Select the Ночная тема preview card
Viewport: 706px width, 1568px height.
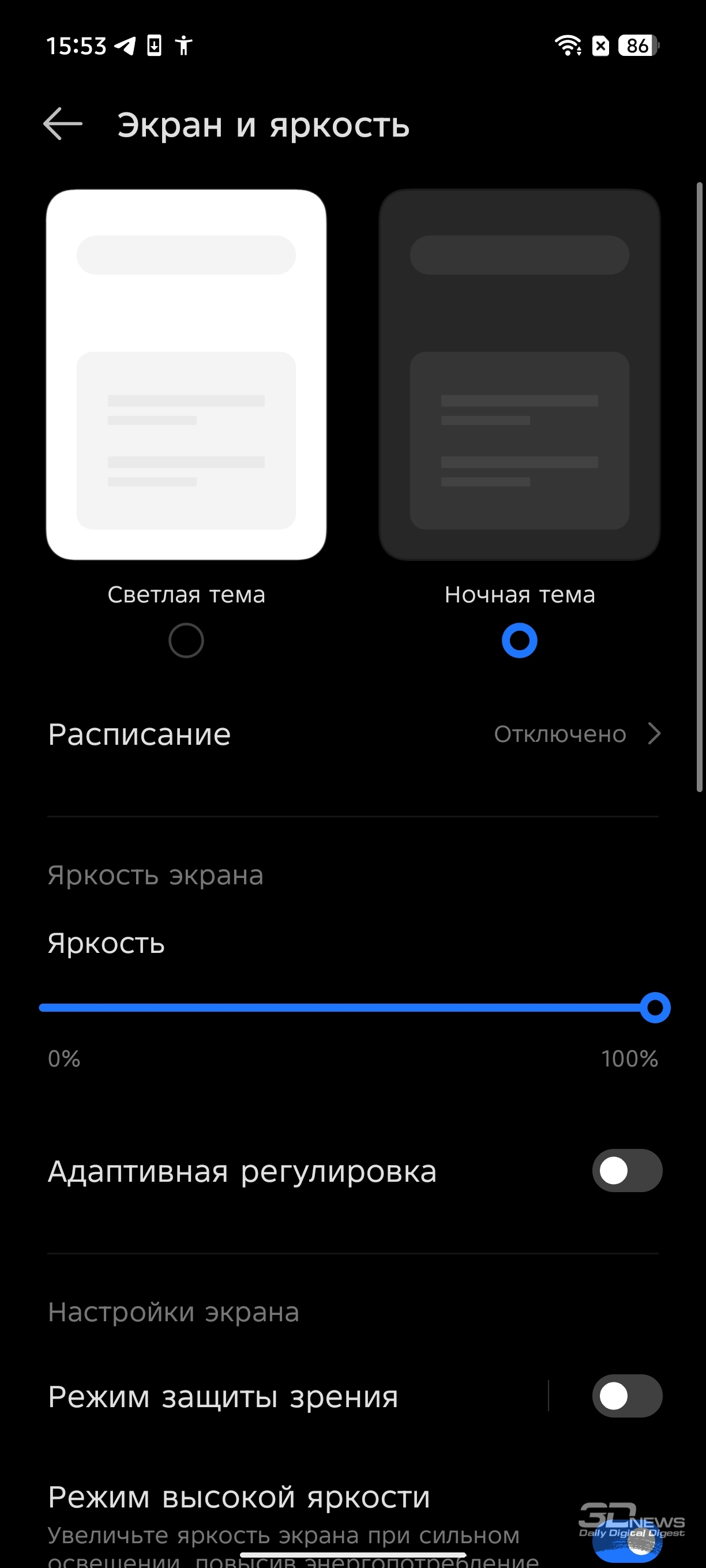(x=520, y=374)
